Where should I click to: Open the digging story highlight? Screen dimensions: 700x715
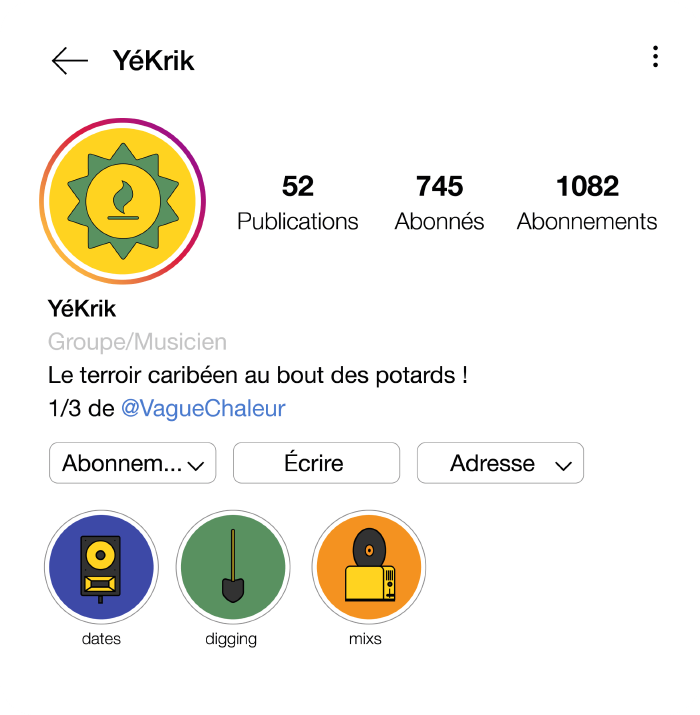(232, 567)
